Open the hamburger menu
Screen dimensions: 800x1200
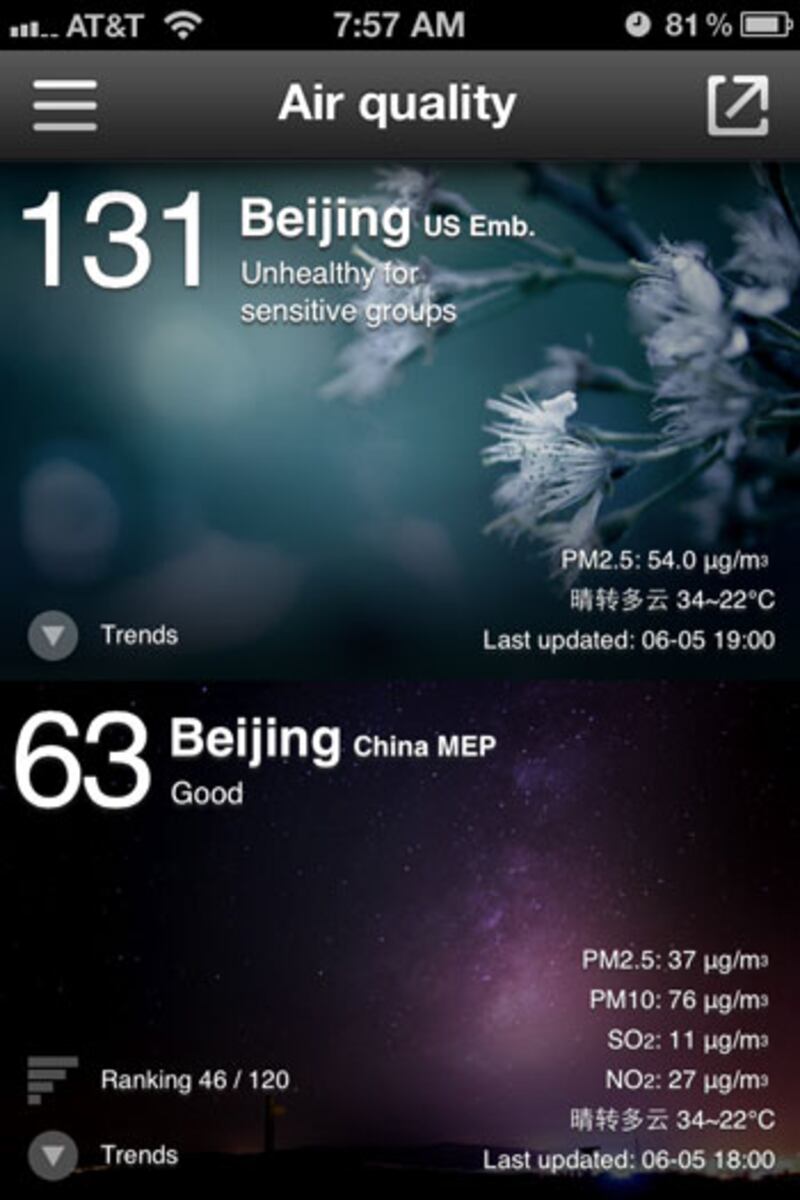(65, 104)
